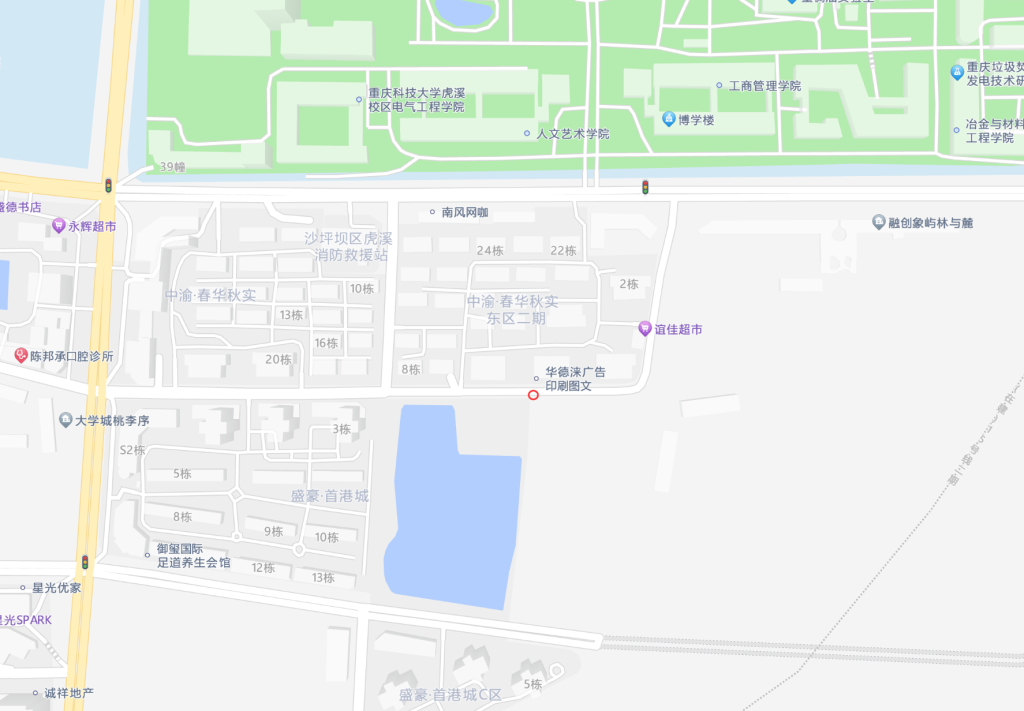Screen dimensions: 1024x711
Task: Select the 永辉超市 supermarket marker
Action: [59, 227]
